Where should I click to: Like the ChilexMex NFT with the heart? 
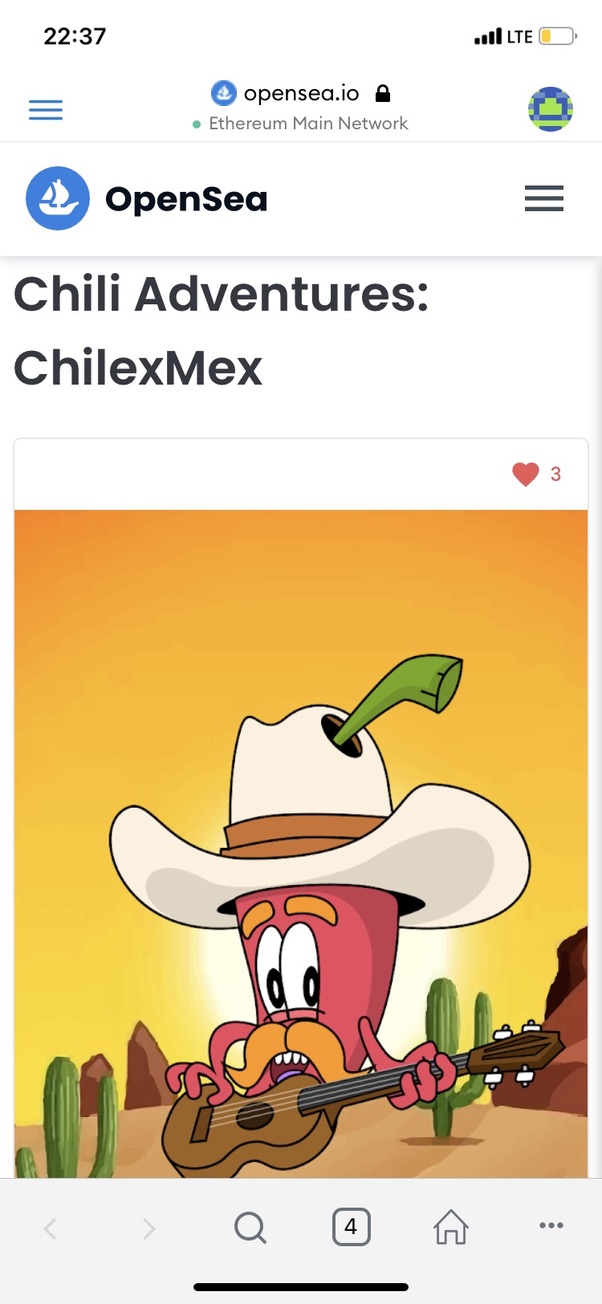(x=526, y=474)
